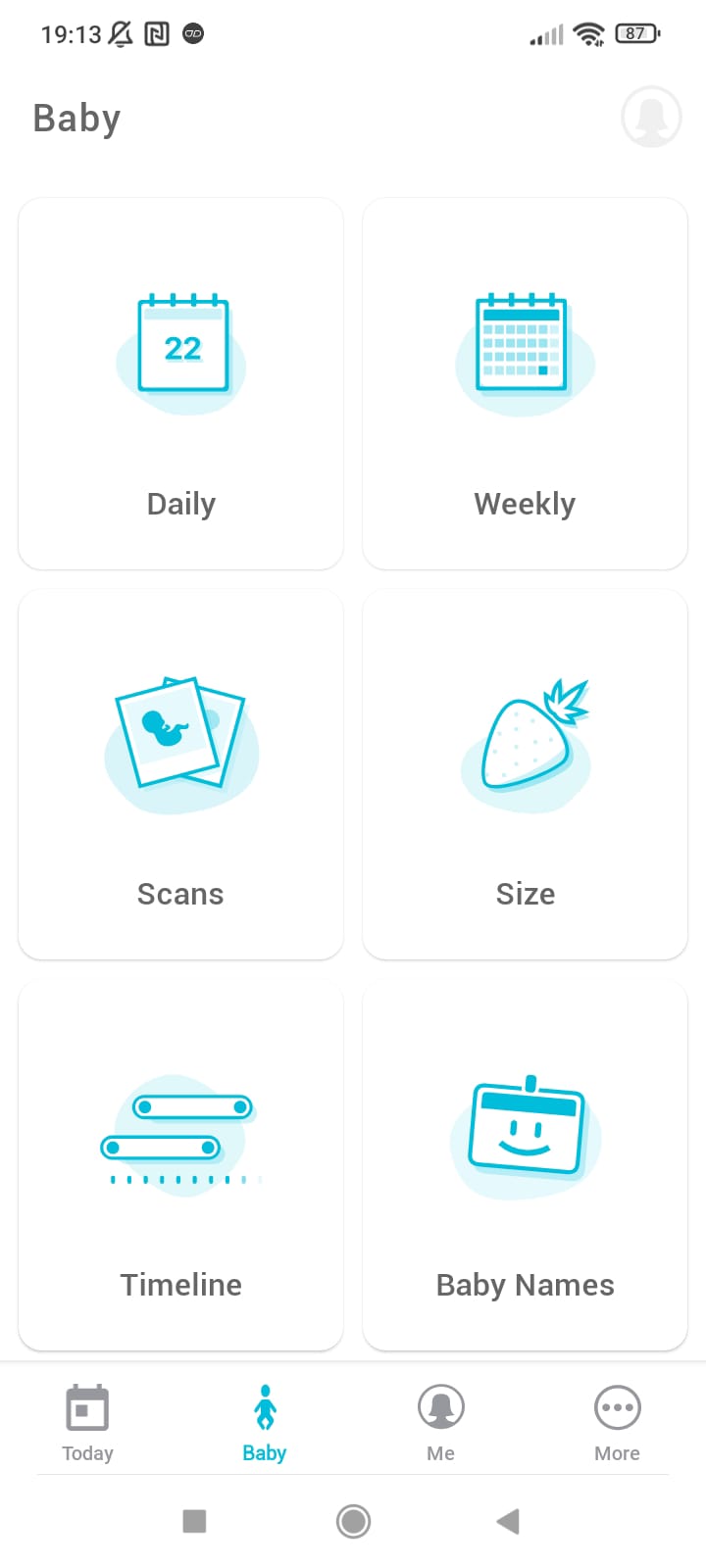View the Scans card
The image size is (706, 1568).
181,774
